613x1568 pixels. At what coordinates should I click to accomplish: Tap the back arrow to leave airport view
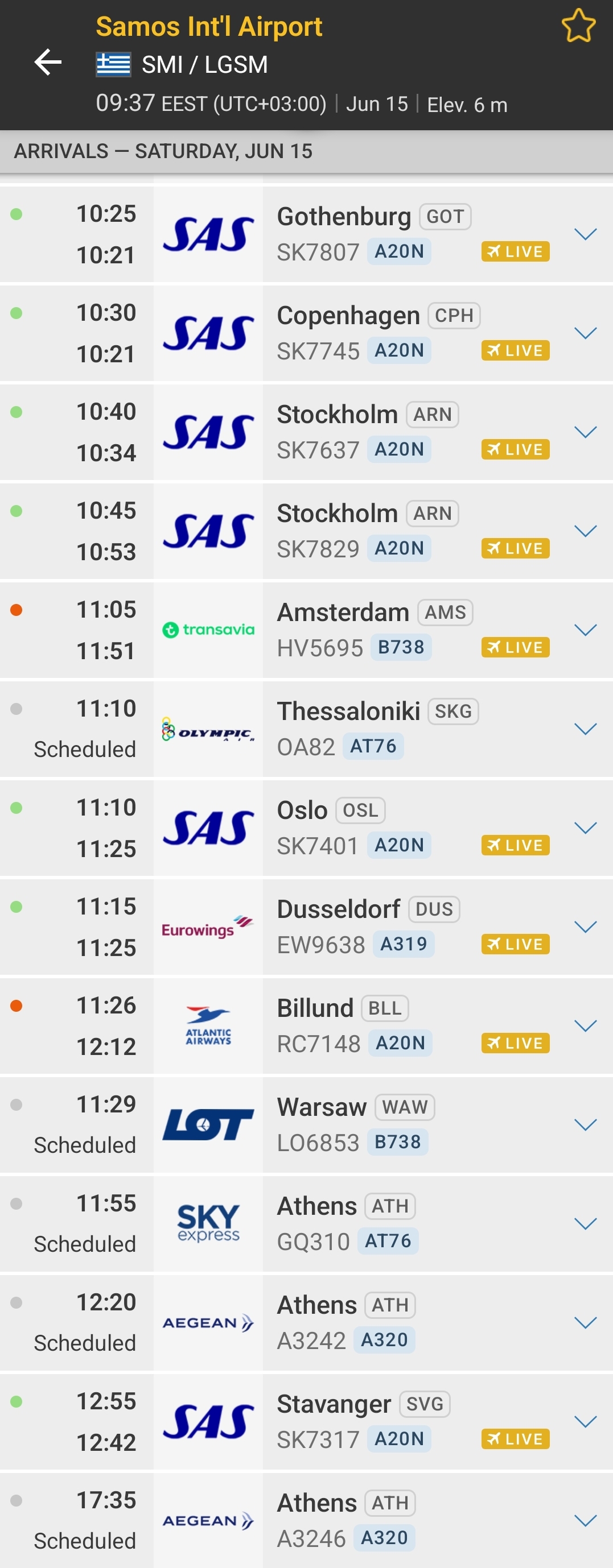(x=47, y=63)
